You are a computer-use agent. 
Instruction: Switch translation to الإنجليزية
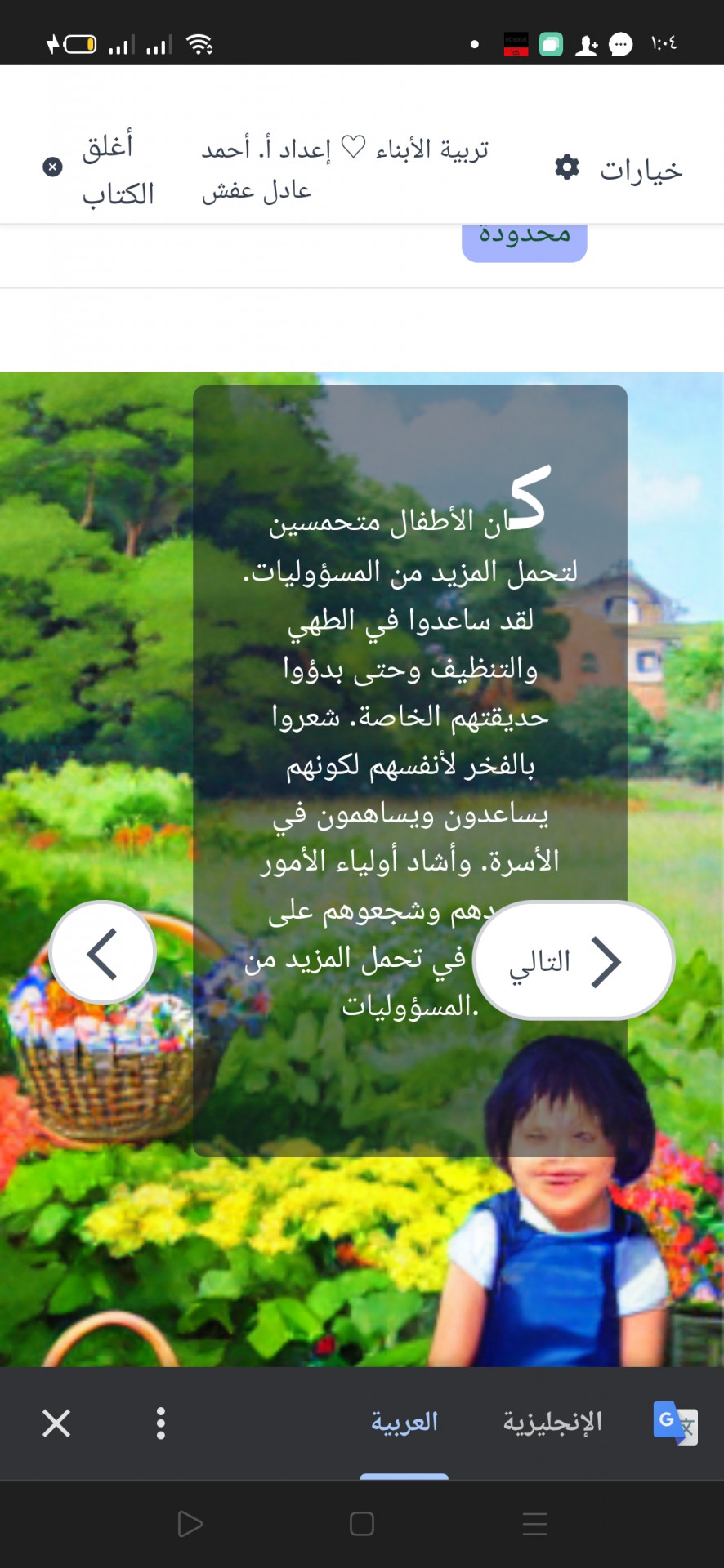552,1422
